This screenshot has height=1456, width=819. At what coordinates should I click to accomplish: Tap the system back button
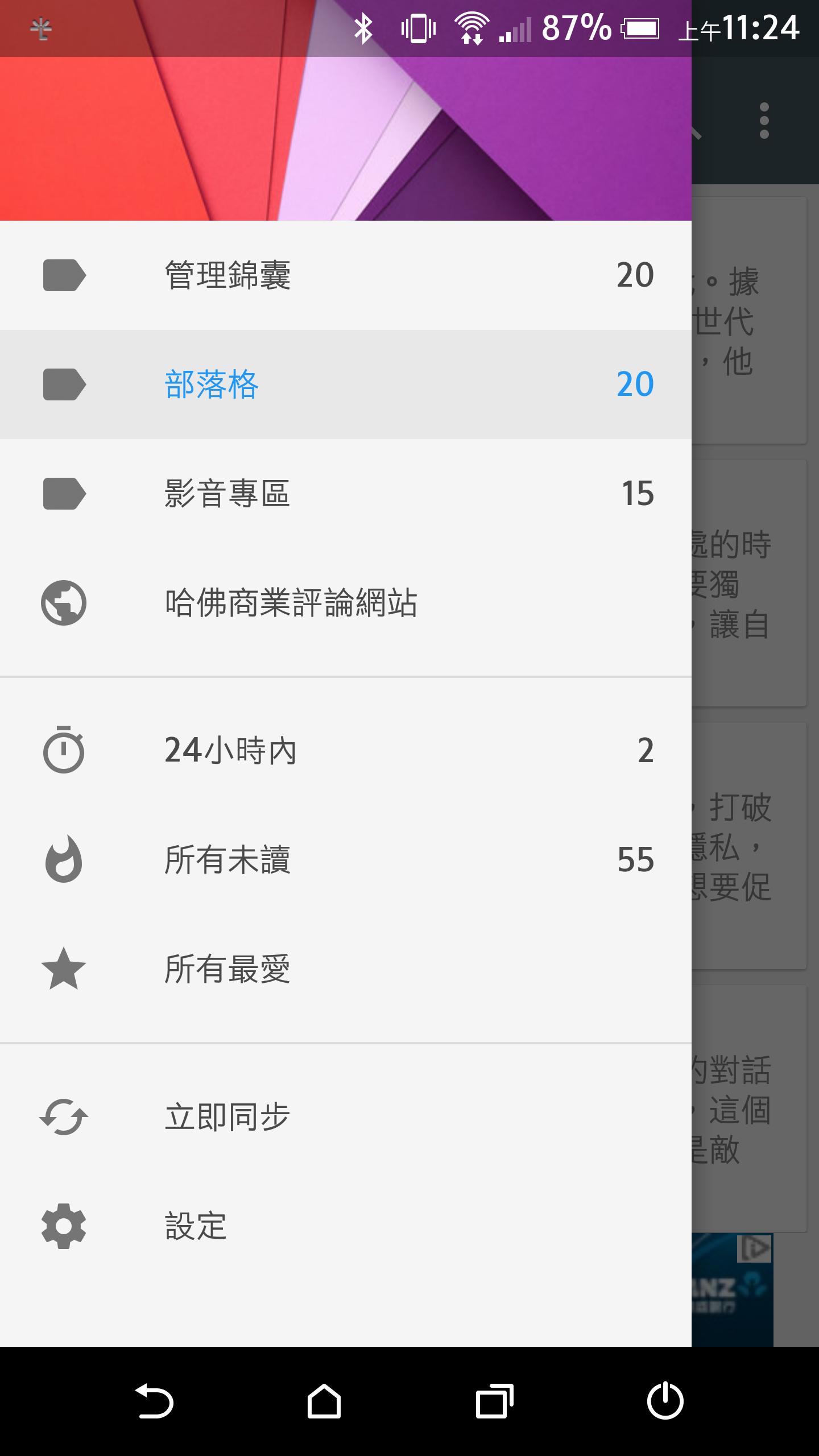(154, 1401)
